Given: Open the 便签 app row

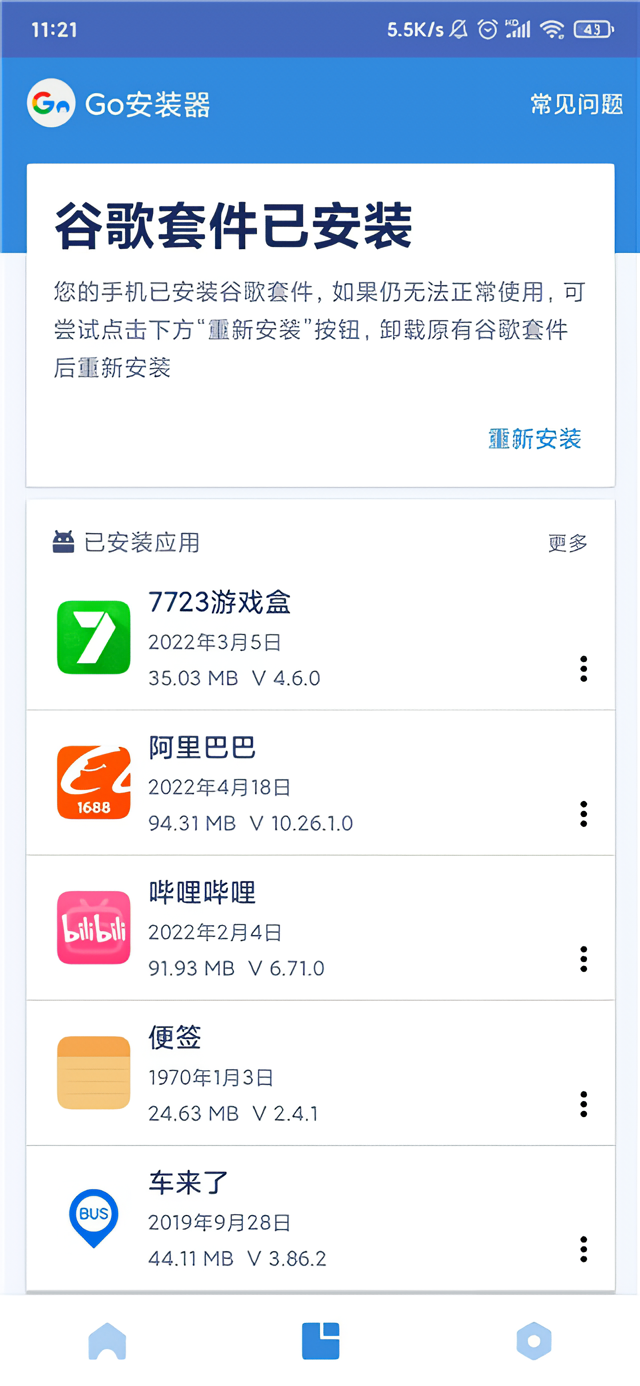Looking at the screenshot, I should pos(300,1073).
